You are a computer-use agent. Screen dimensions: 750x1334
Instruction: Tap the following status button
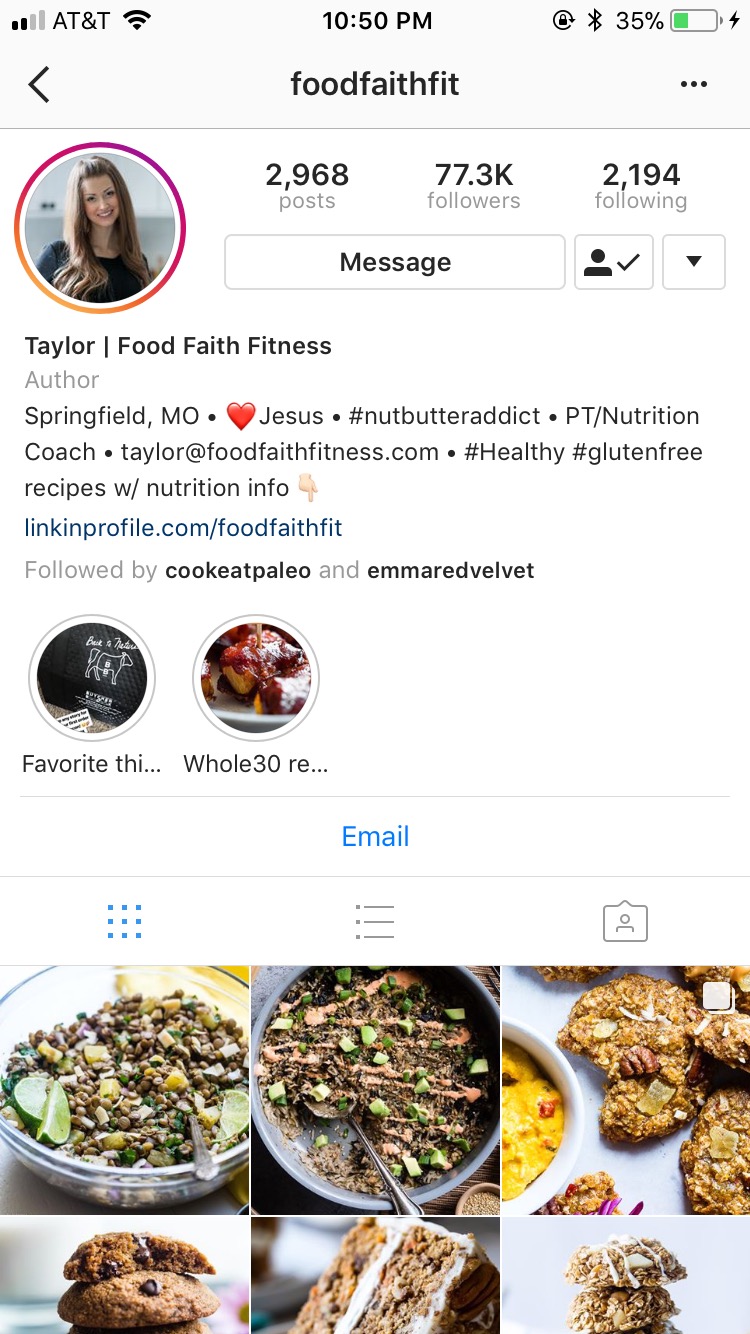click(x=613, y=262)
